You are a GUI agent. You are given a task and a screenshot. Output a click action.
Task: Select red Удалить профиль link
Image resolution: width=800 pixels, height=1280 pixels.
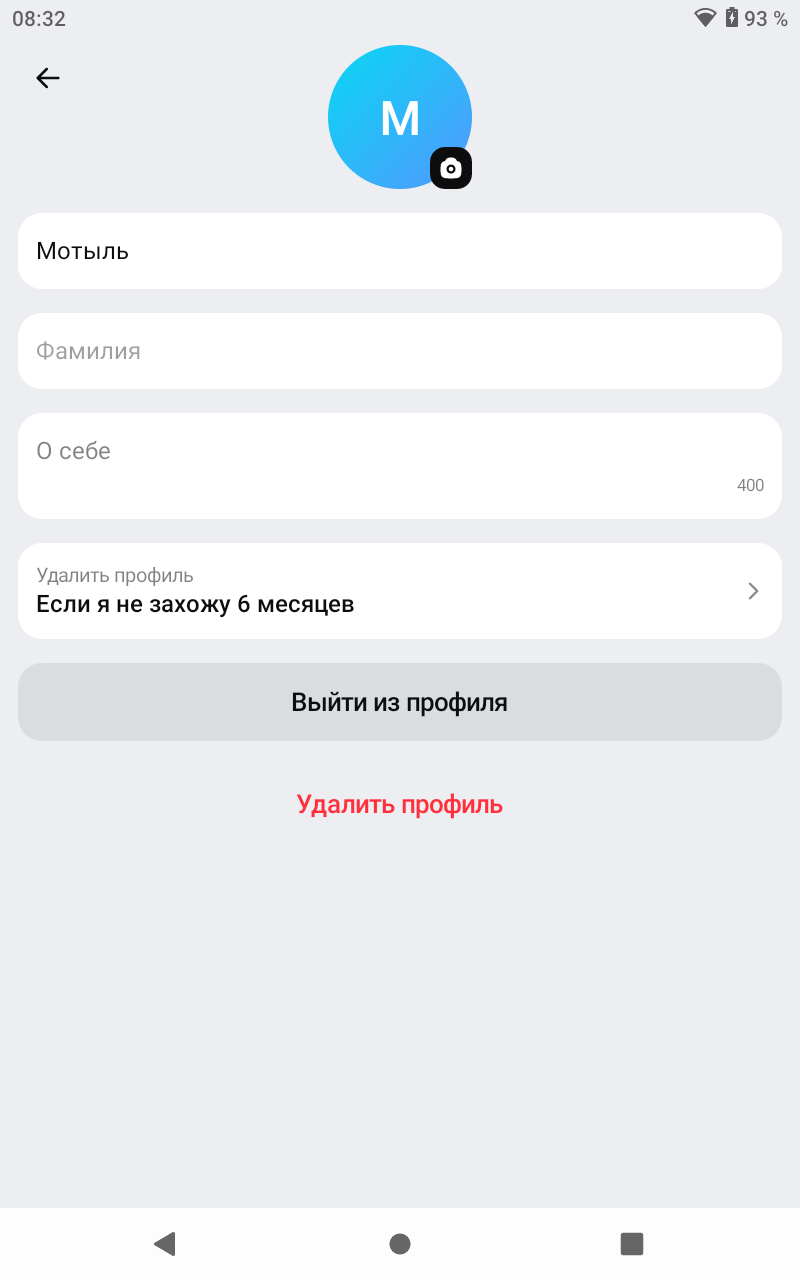coord(400,804)
